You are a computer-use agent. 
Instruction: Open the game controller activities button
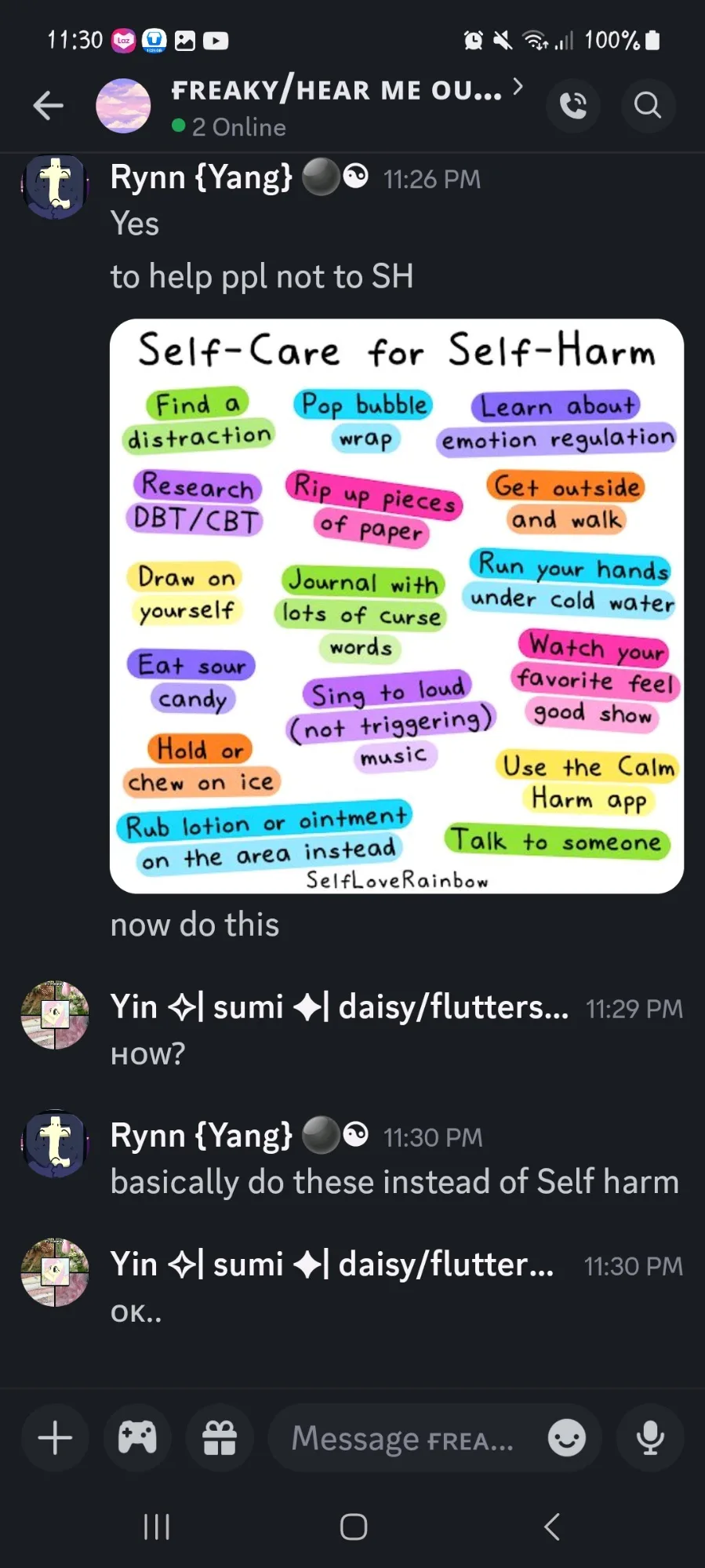[x=137, y=1438]
